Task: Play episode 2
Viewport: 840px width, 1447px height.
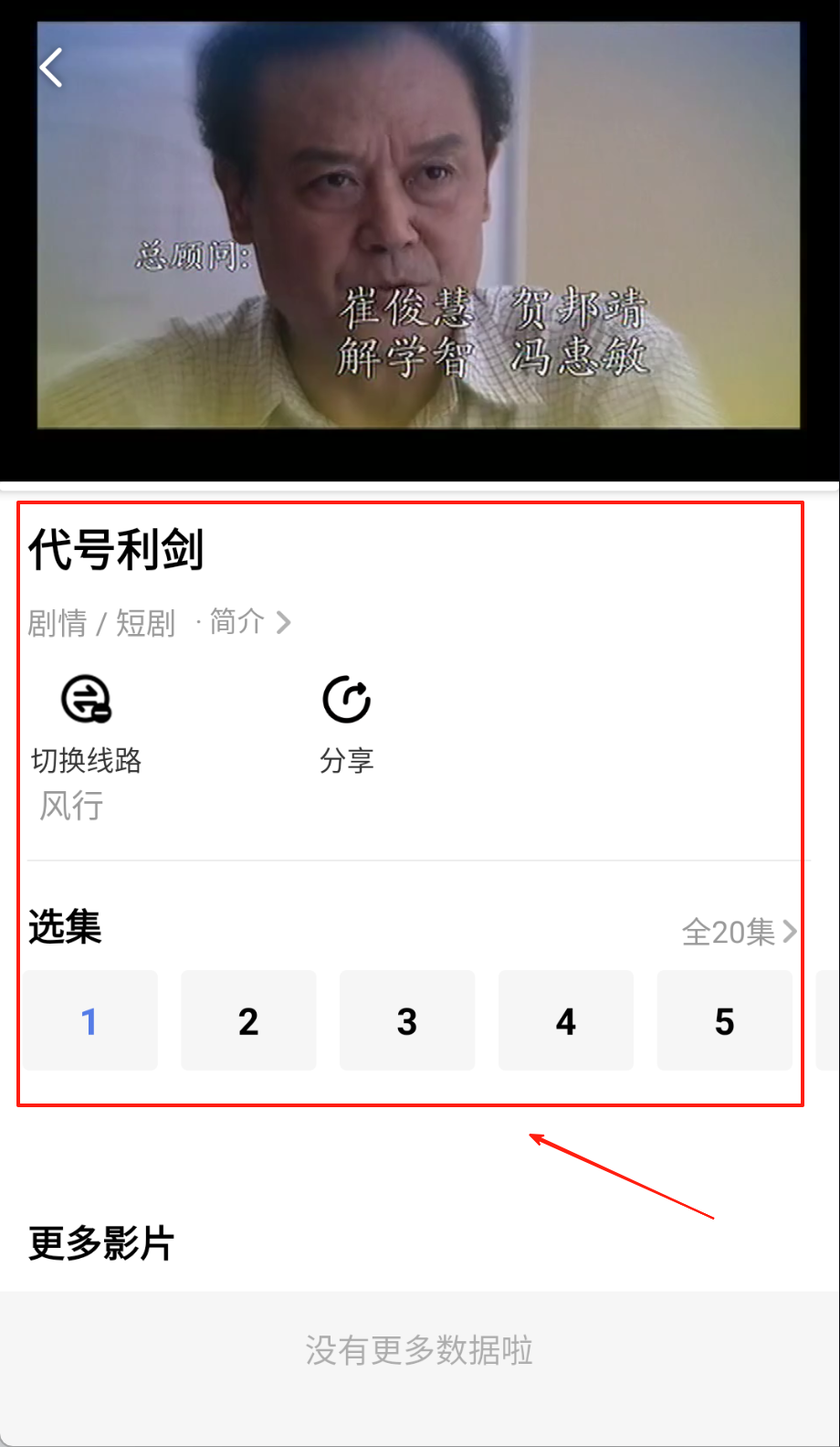Action: [x=248, y=1020]
